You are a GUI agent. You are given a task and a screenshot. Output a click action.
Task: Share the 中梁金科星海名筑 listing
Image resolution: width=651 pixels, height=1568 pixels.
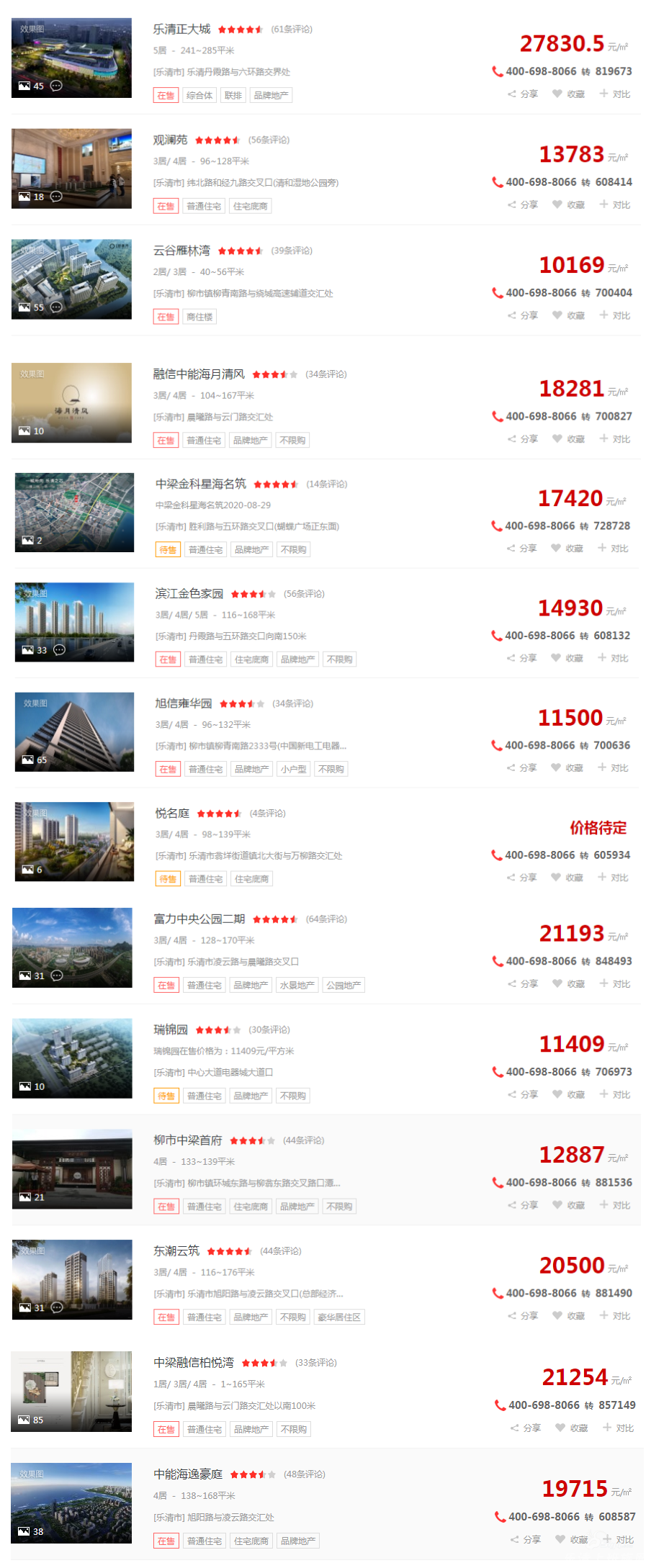(x=522, y=549)
